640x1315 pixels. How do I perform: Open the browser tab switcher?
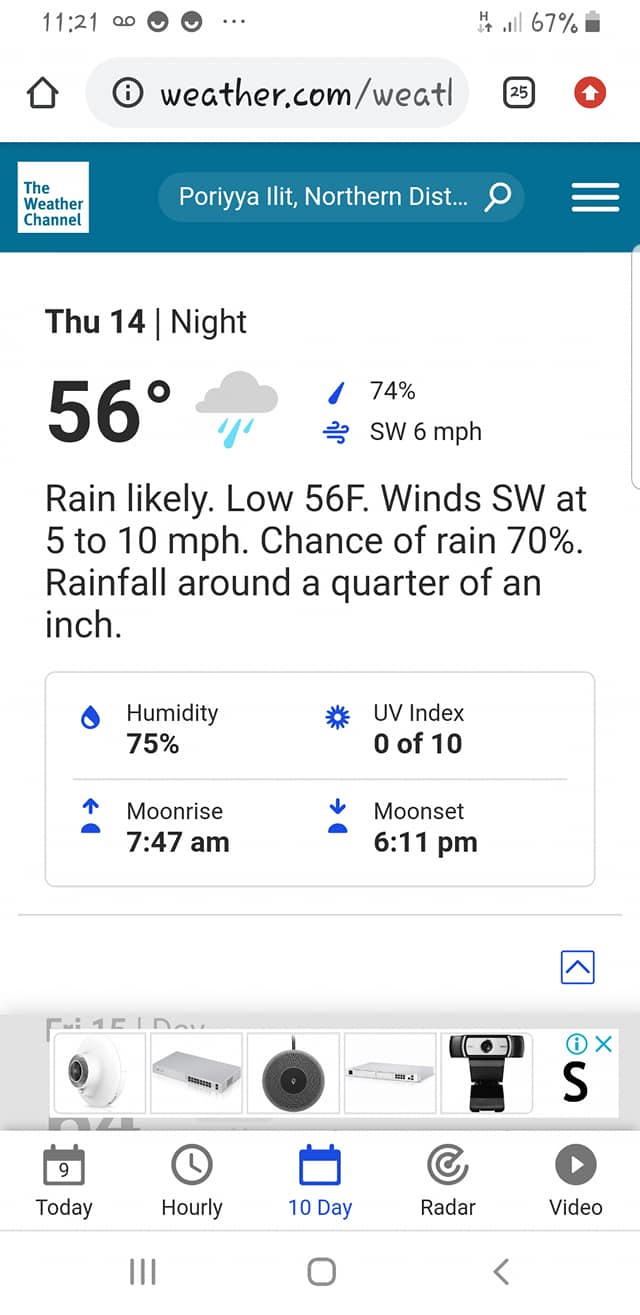point(518,94)
